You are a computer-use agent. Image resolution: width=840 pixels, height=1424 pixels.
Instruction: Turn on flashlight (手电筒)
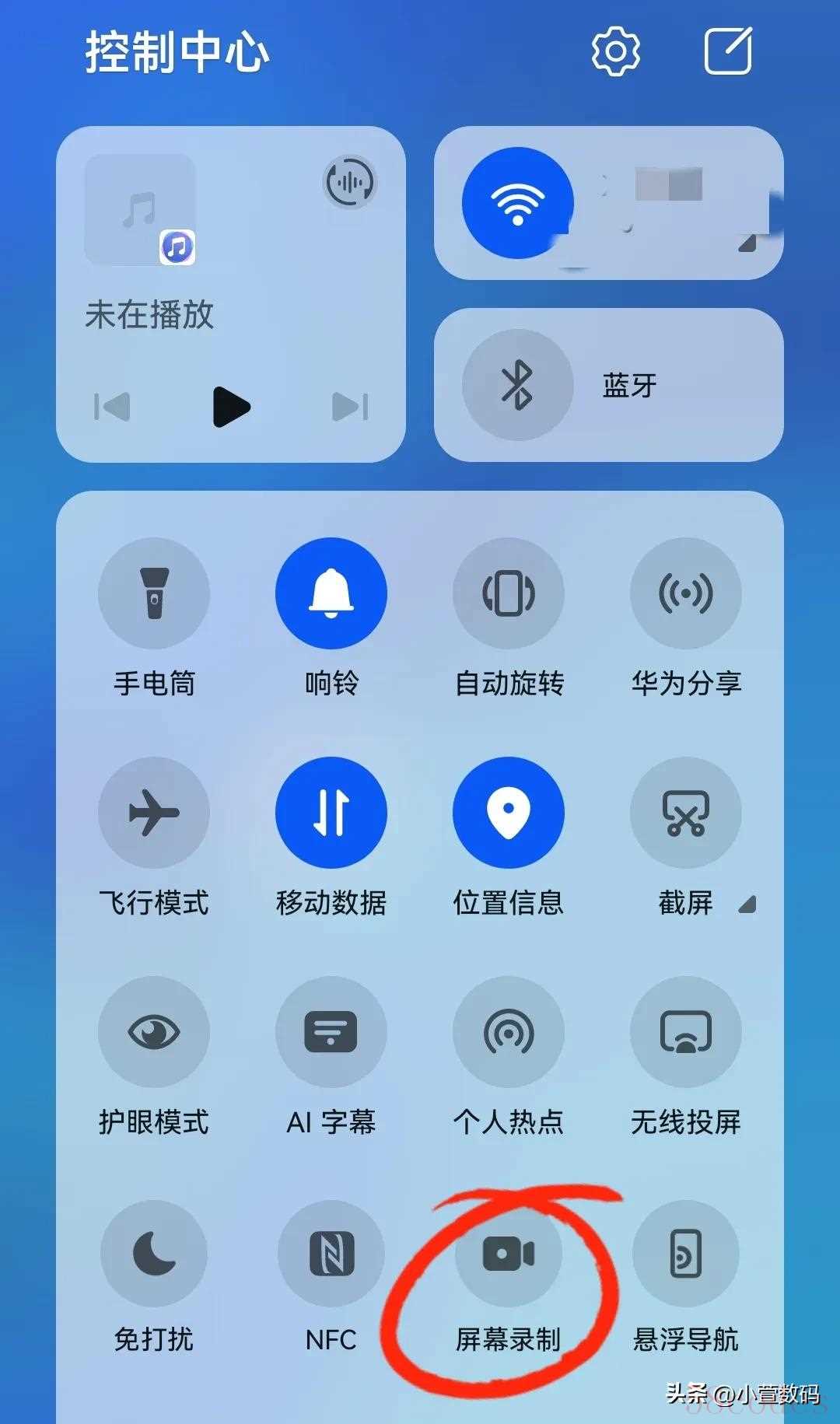154,593
